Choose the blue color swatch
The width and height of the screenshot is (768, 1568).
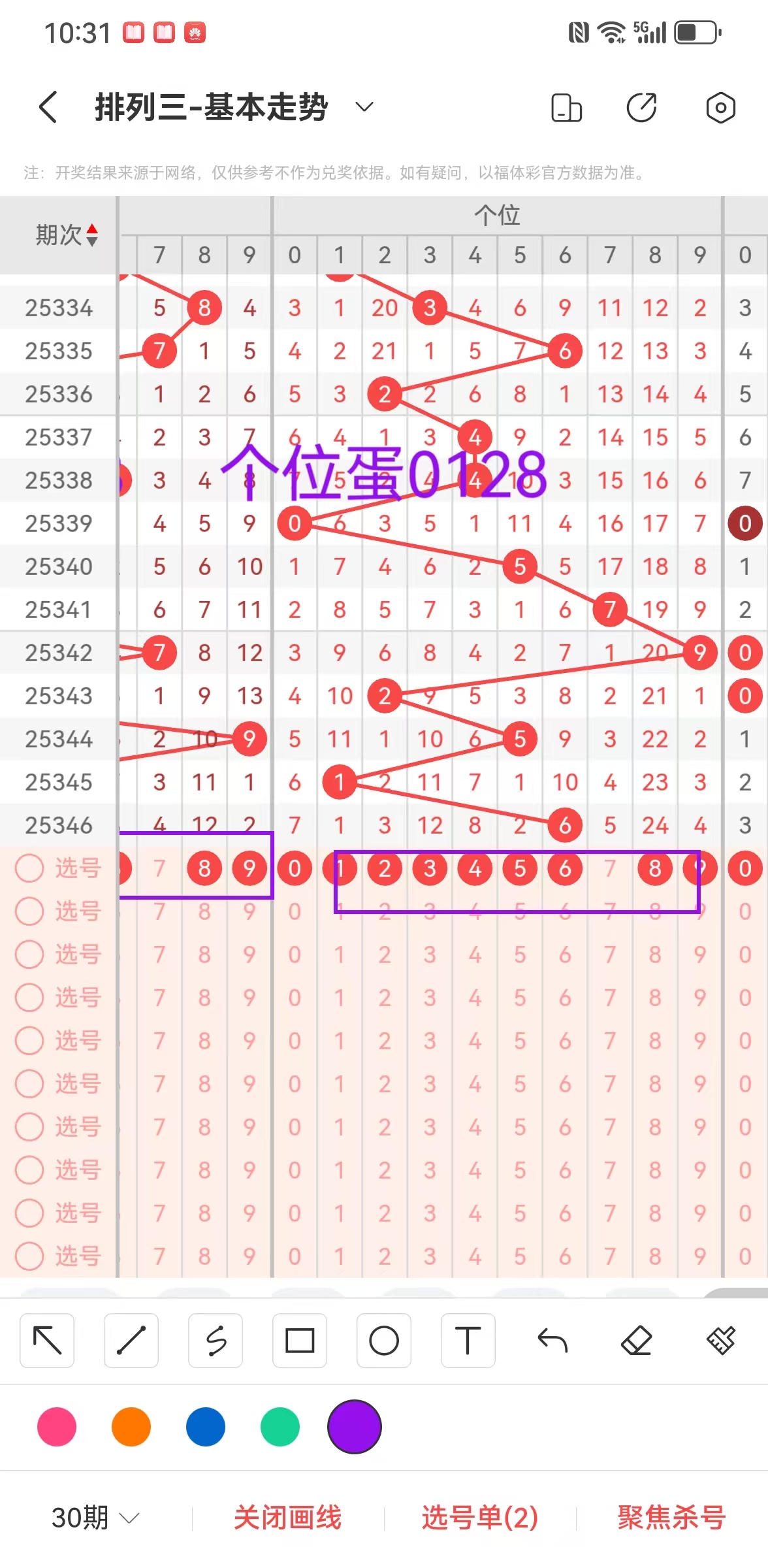206,1427
